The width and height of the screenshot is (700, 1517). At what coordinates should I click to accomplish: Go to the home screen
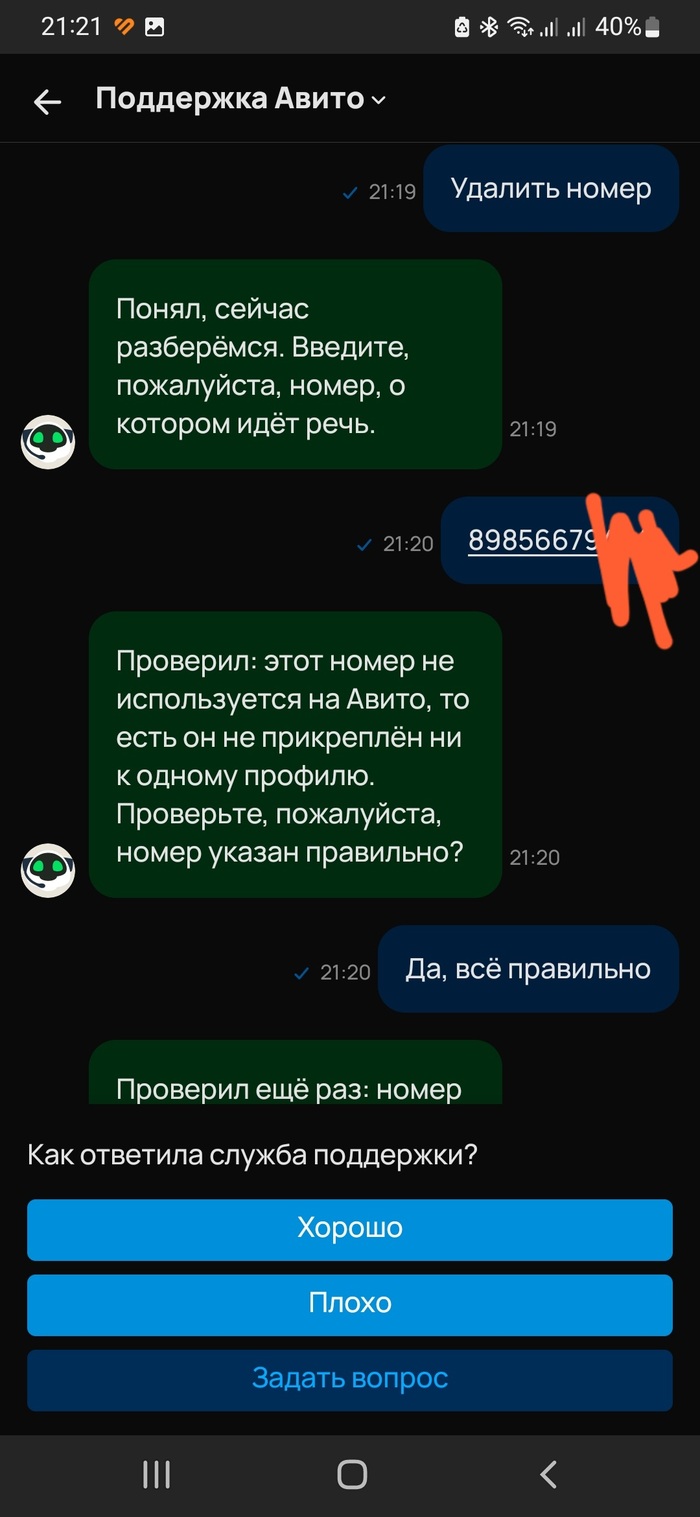(x=351, y=1474)
